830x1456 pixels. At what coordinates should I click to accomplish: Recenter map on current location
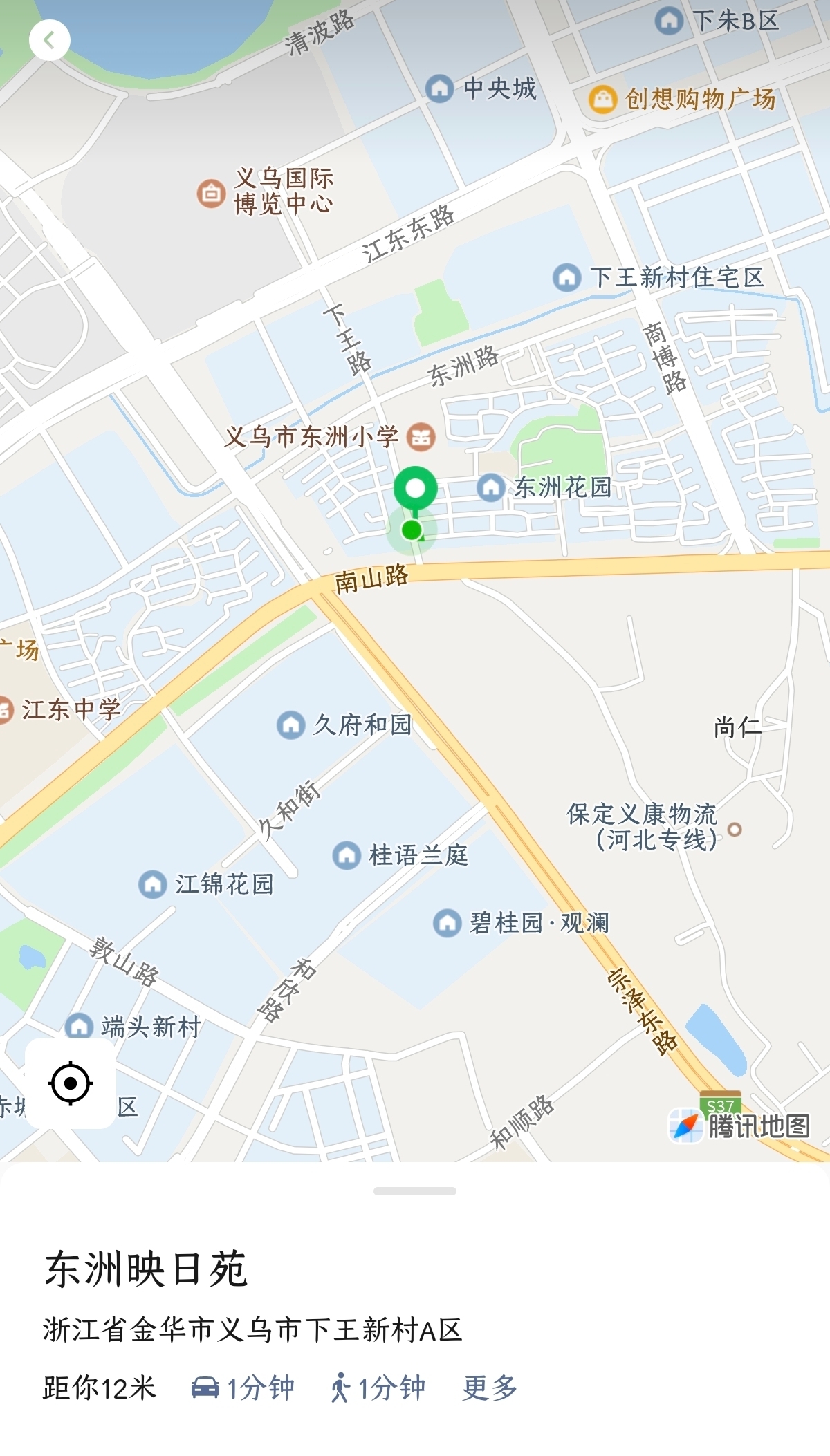(x=71, y=1083)
